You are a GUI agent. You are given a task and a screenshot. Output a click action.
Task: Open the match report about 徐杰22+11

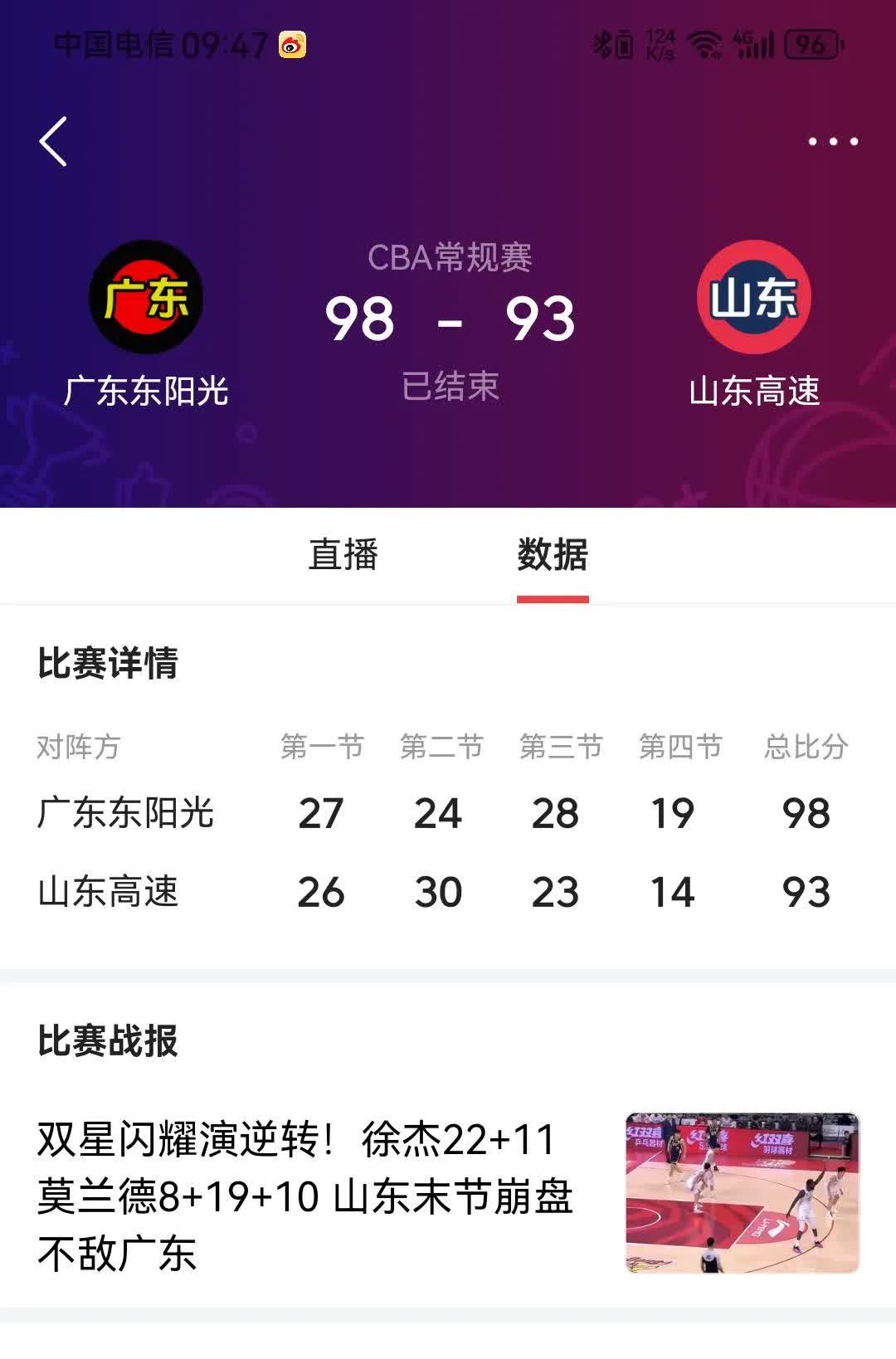[x=305, y=1196]
